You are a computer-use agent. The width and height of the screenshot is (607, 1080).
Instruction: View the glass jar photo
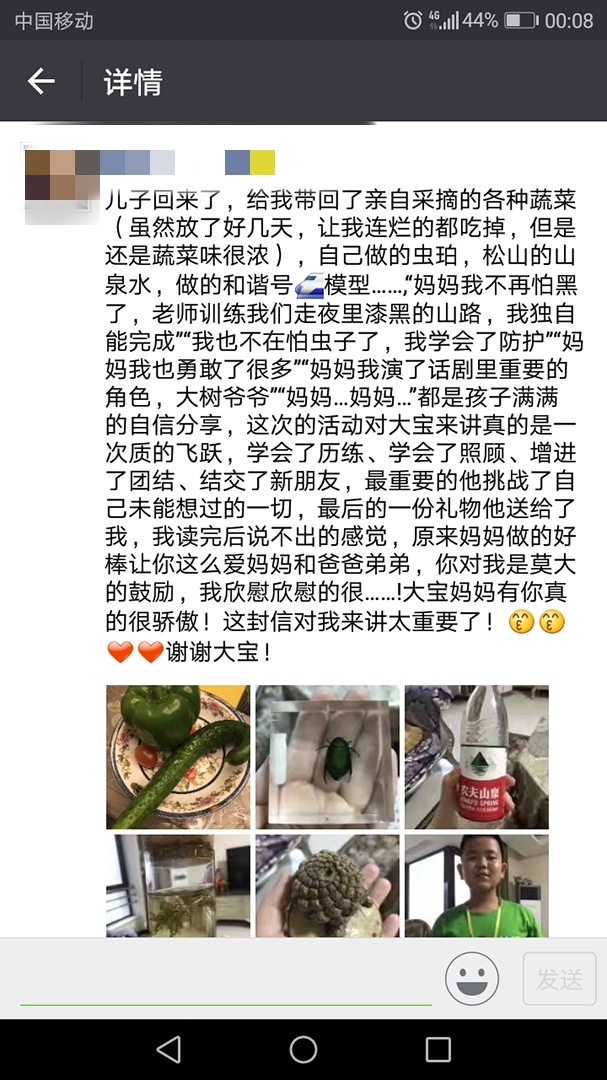click(178, 886)
